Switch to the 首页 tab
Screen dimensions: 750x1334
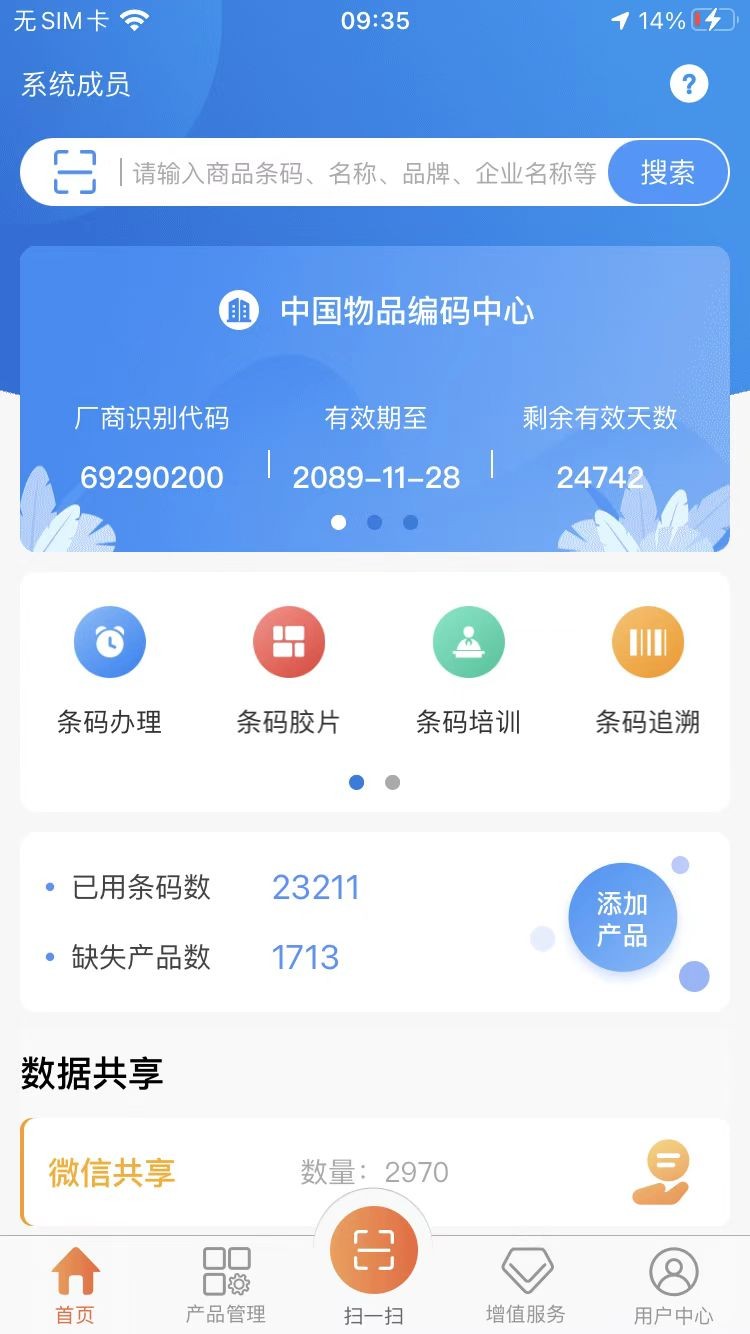pyautogui.click(x=75, y=1284)
